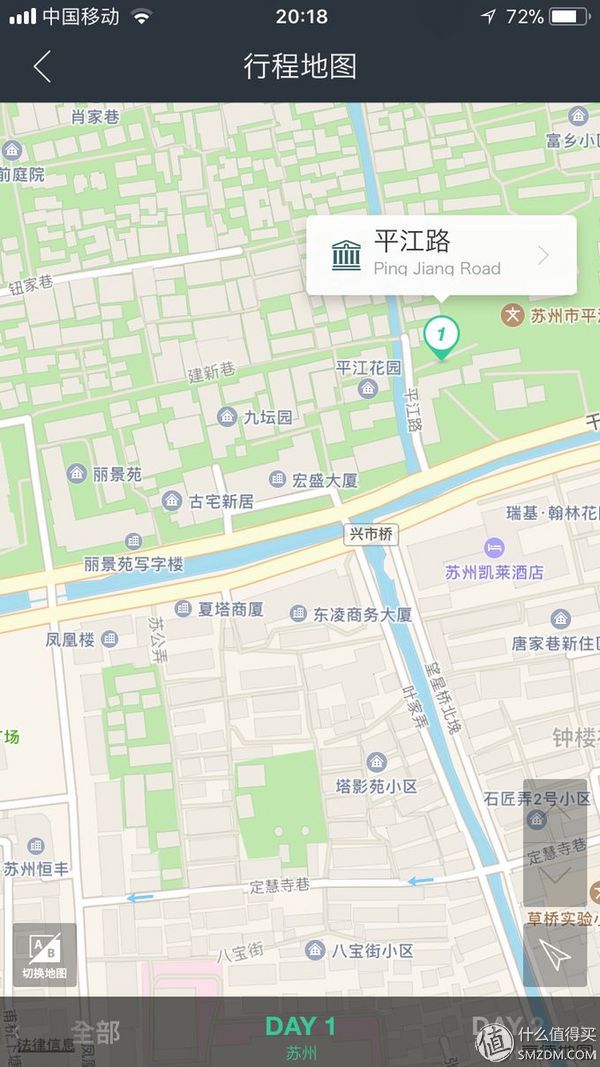The width and height of the screenshot is (600, 1067).
Task: Switch to the 全部 tab
Action: (95, 1031)
